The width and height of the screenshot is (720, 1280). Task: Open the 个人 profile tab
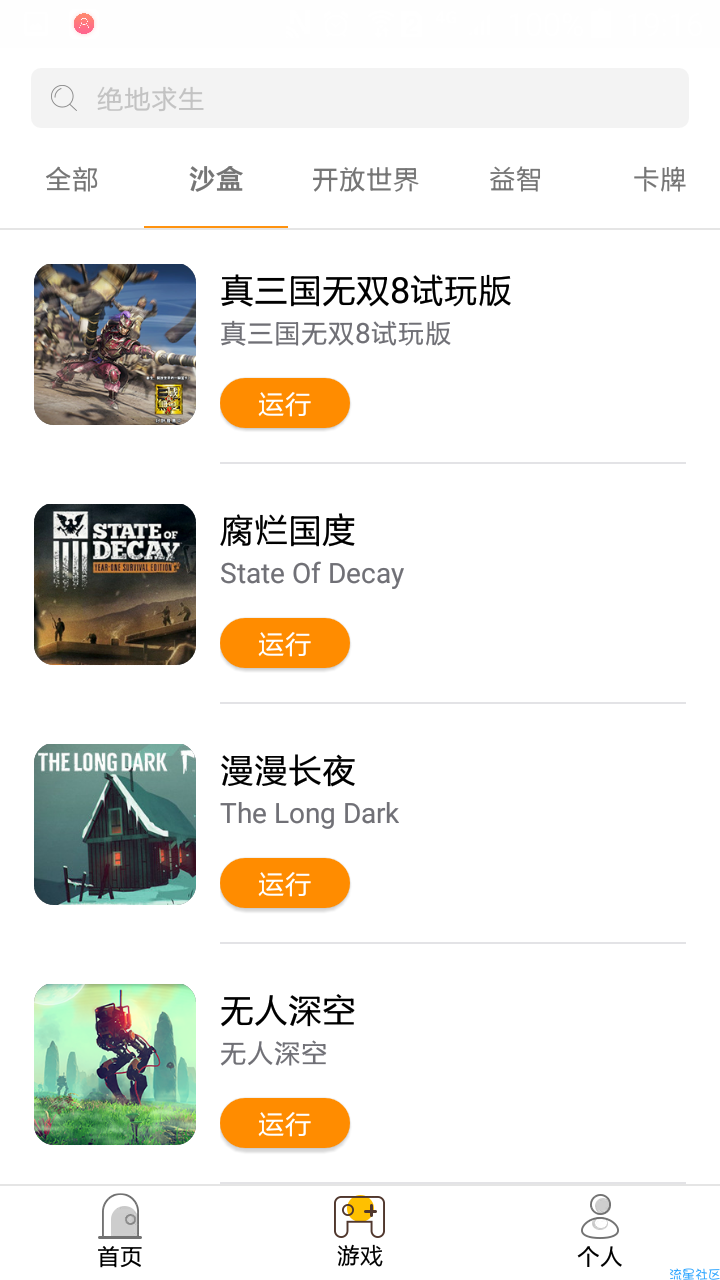[600, 1232]
